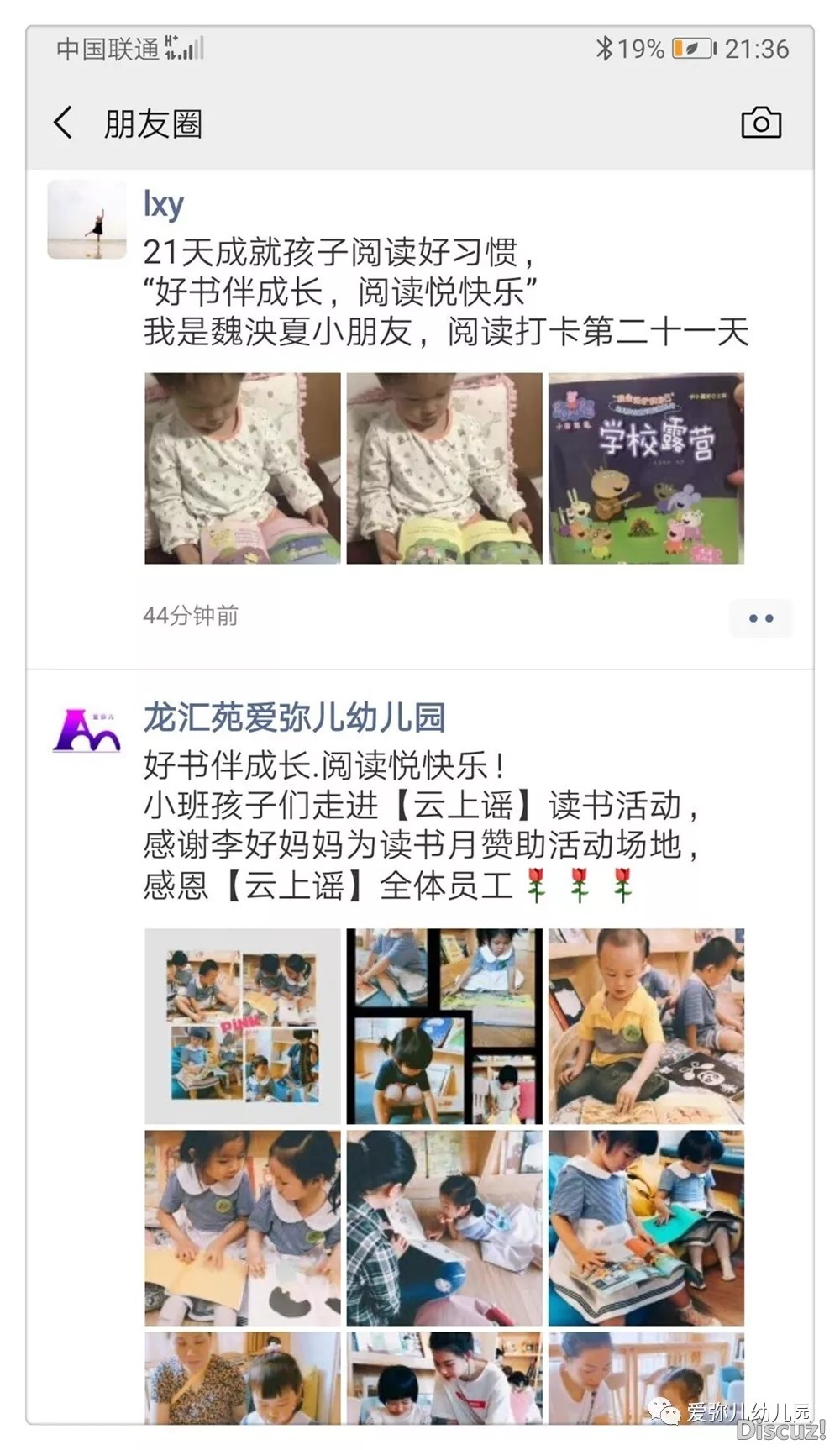View lxy's second reading photo
This screenshot has height=1450, width=840.
tap(444, 468)
